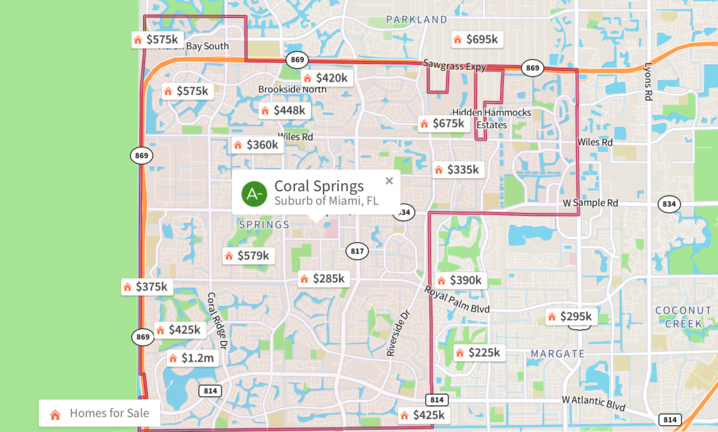Screen dimensions: 718x432
Task: Tap the $420k home listing pin
Action: click(325, 77)
